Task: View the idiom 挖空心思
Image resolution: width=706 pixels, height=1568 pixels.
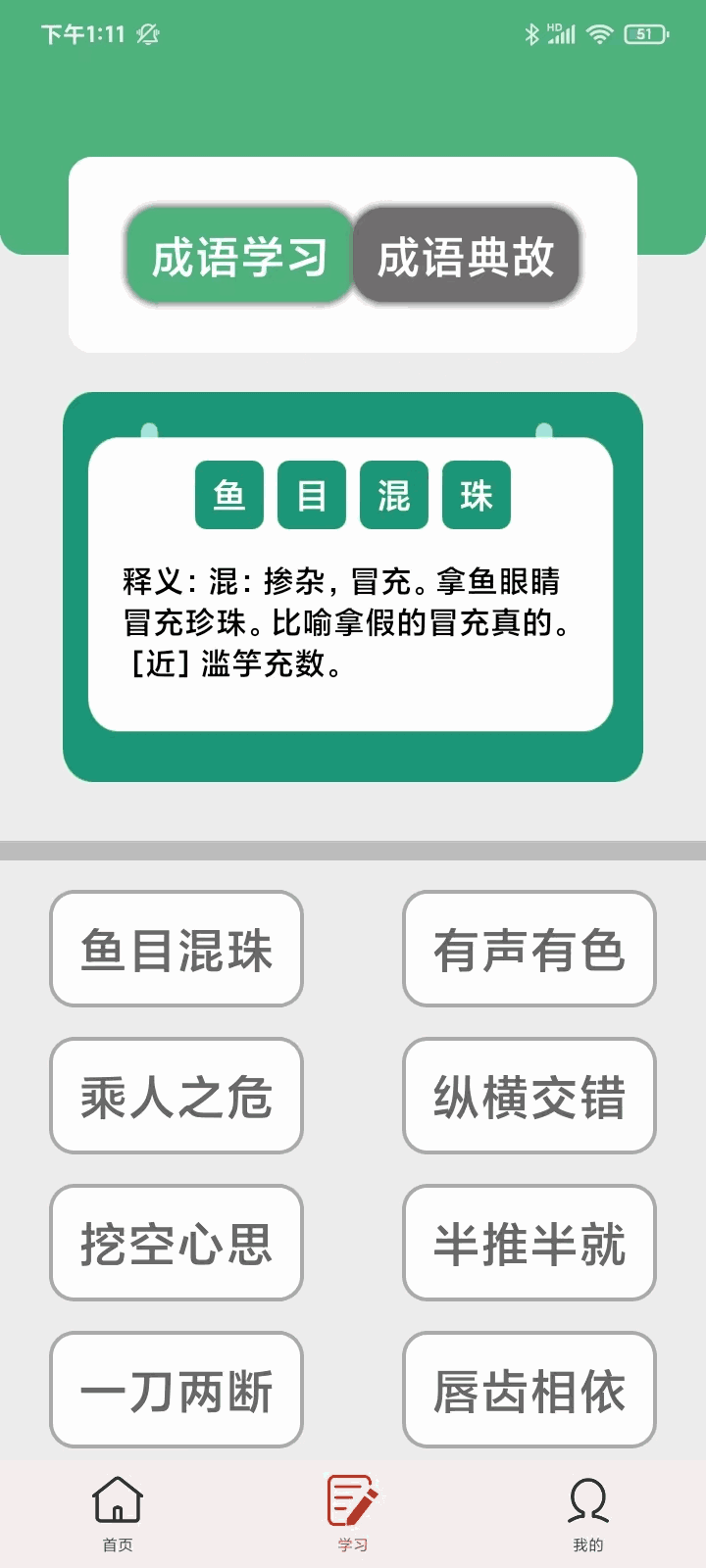Action: (x=176, y=1243)
